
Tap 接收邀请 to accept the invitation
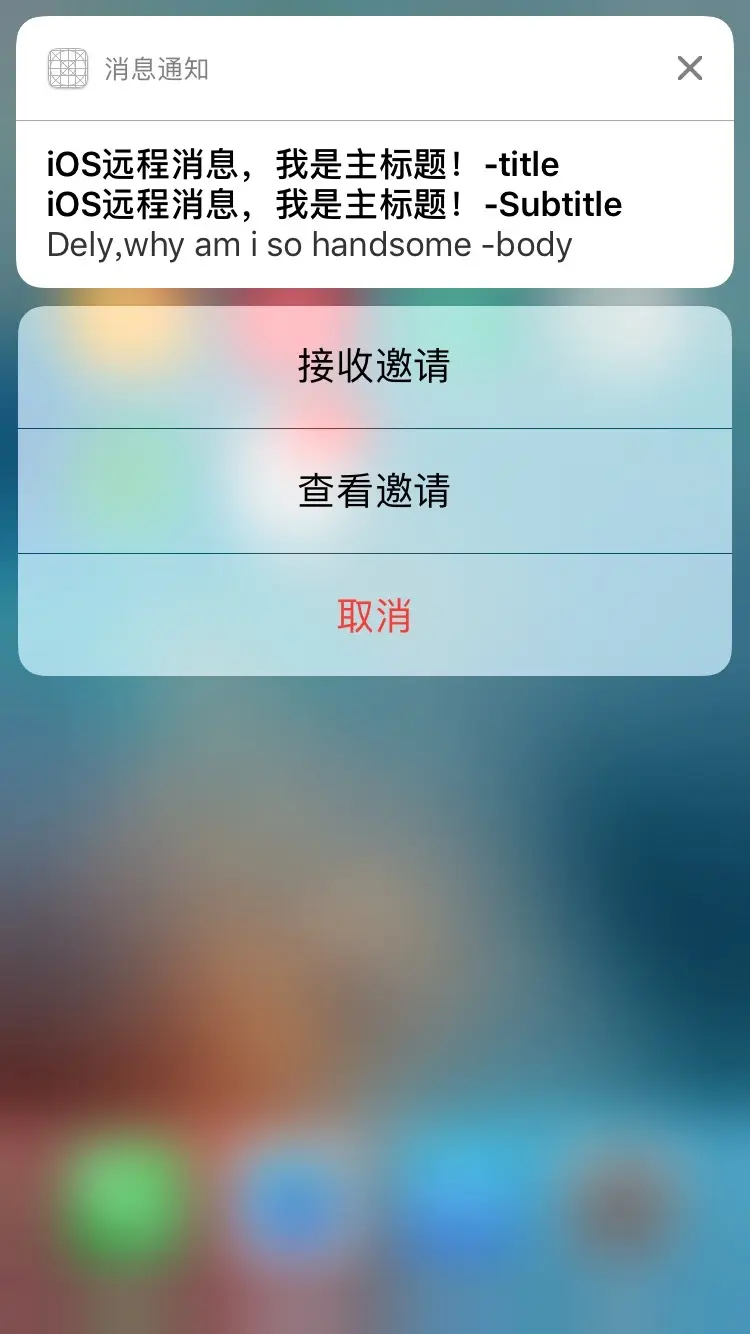(x=374, y=367)
